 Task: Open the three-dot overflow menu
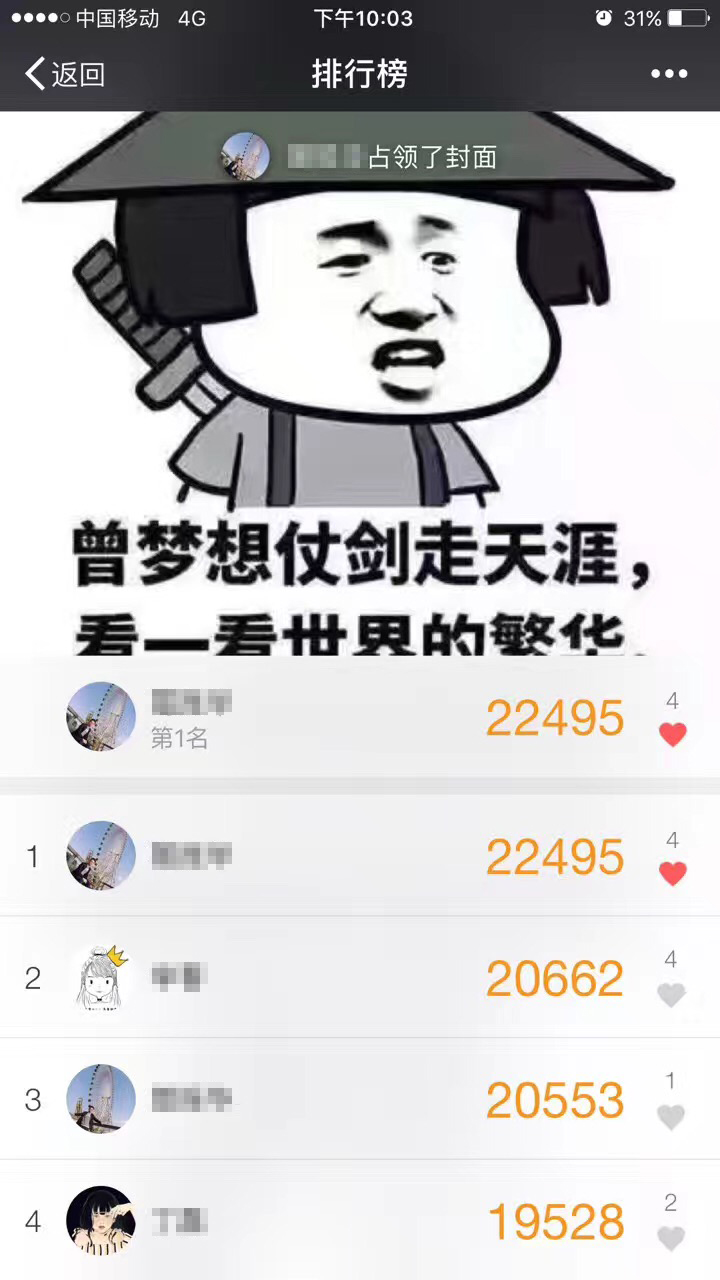pyautogui.click(x=669, y=74)
